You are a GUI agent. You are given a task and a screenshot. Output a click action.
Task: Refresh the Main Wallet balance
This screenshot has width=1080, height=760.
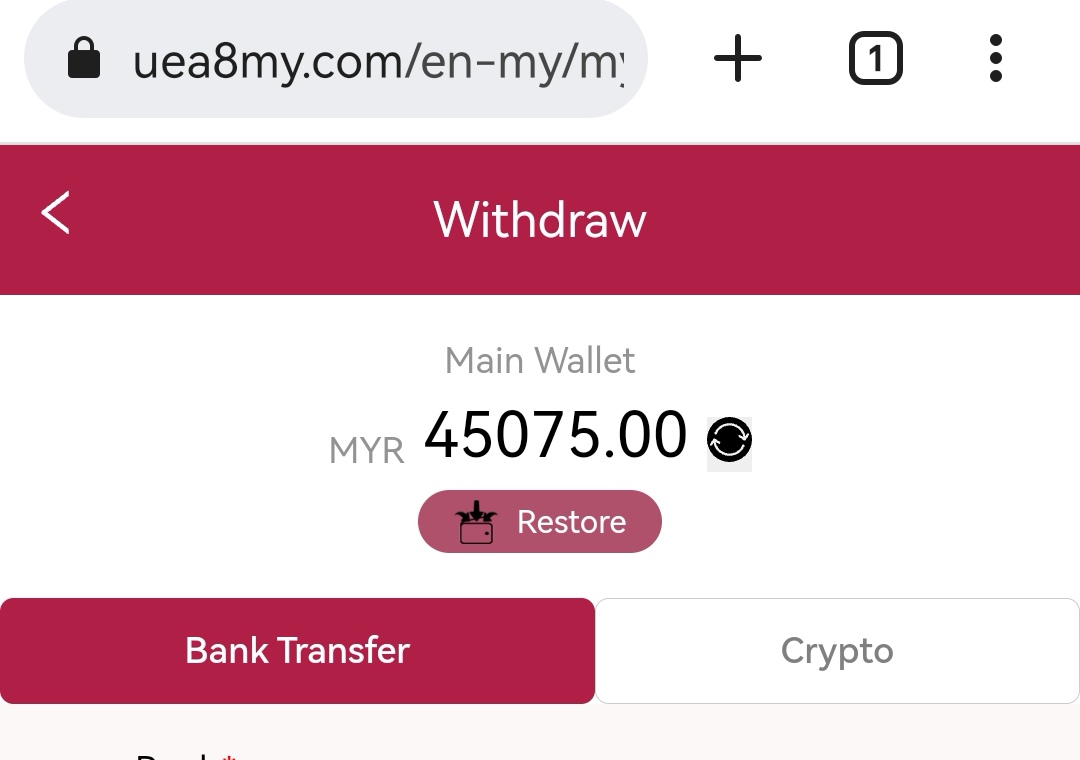pyautogui.click(x=729, y=440)
